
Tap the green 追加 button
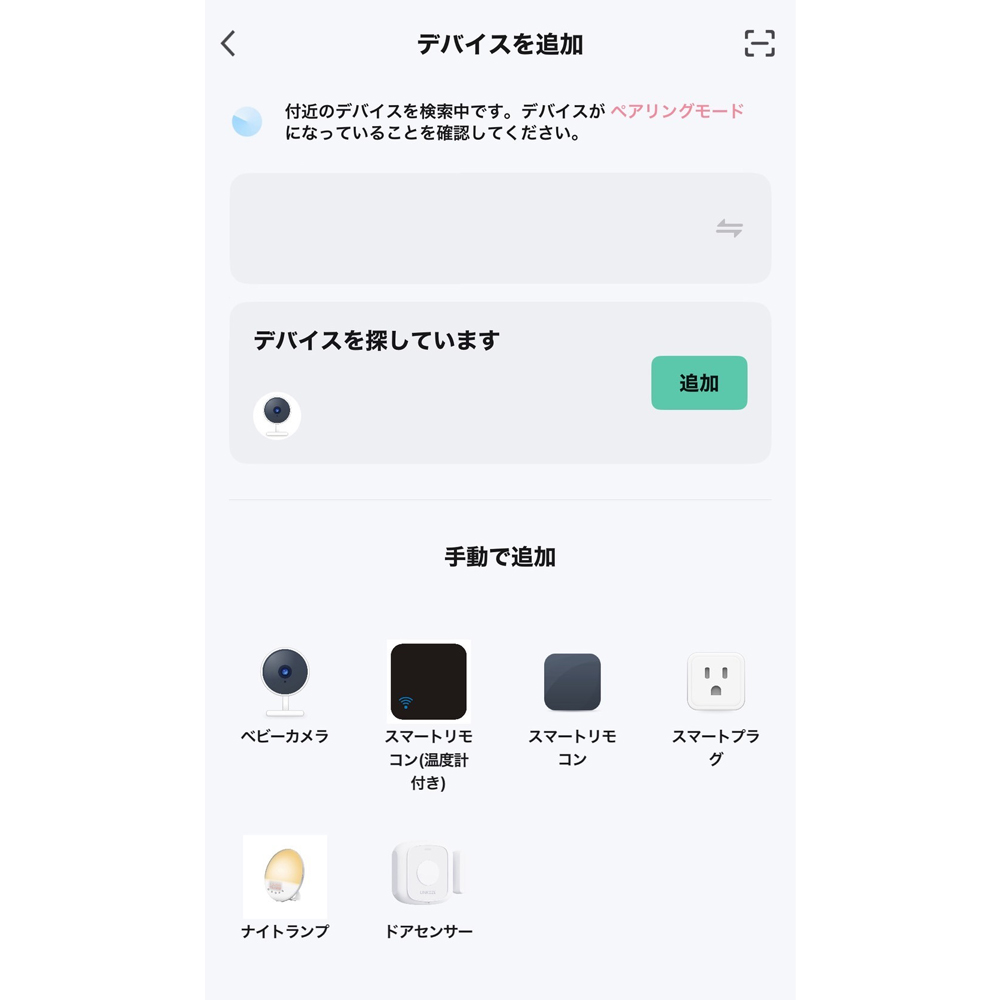(x=699, y=383)
